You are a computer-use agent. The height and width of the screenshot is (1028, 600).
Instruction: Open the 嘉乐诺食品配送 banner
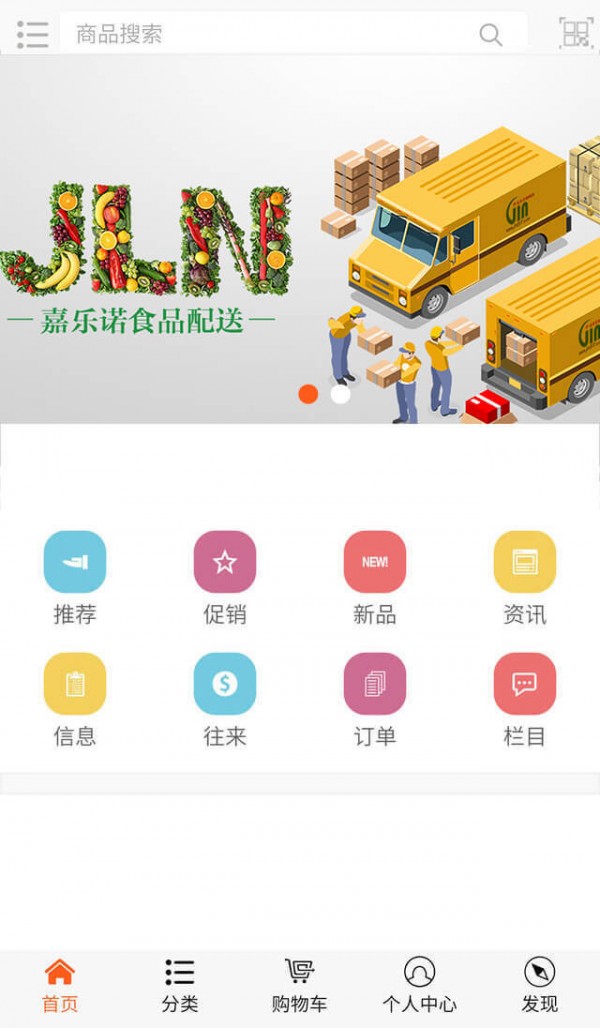(300, 240)
